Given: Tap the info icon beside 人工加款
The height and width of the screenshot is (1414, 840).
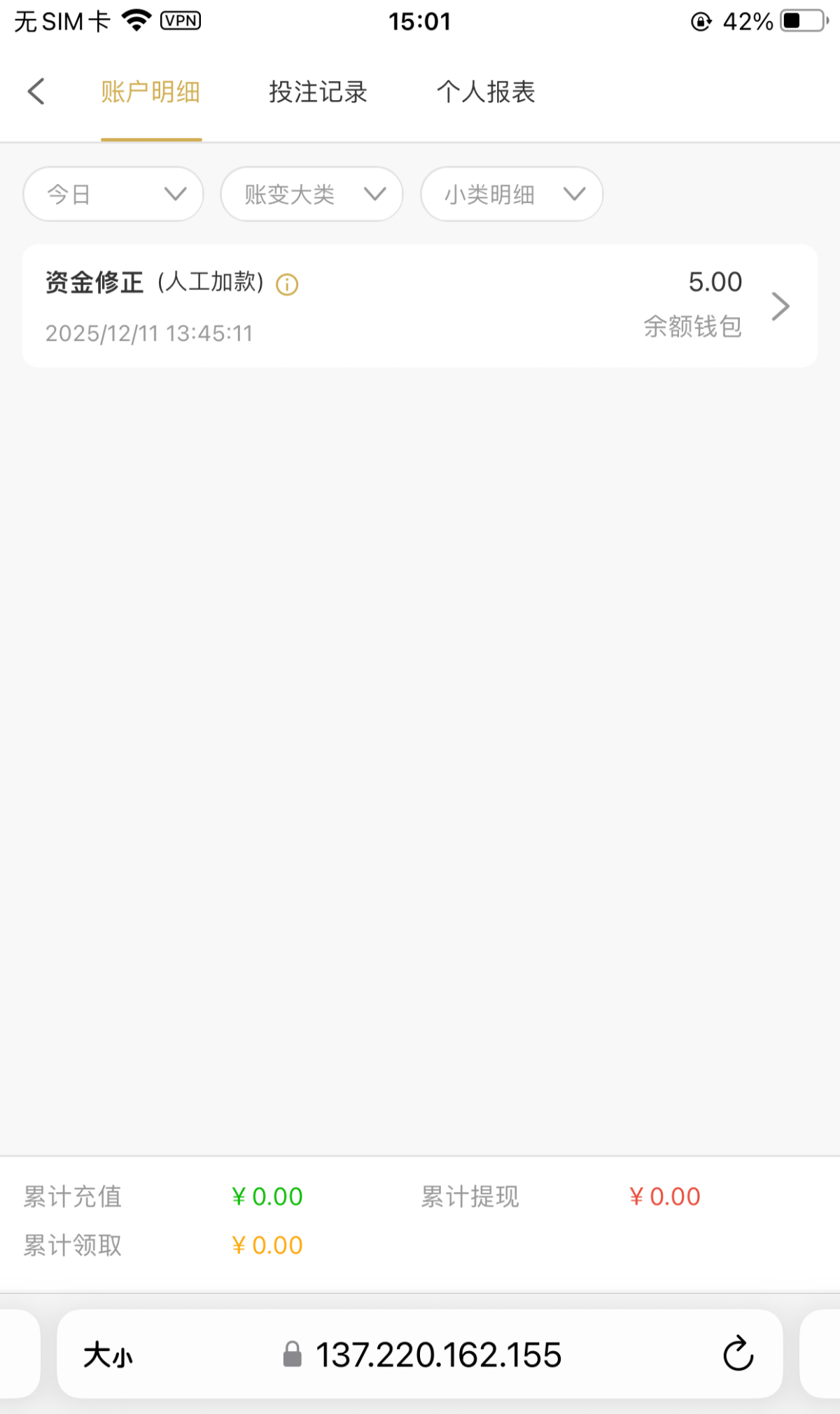Looking at the screenshot, I should pyautogui.click(x=287, y=285).
